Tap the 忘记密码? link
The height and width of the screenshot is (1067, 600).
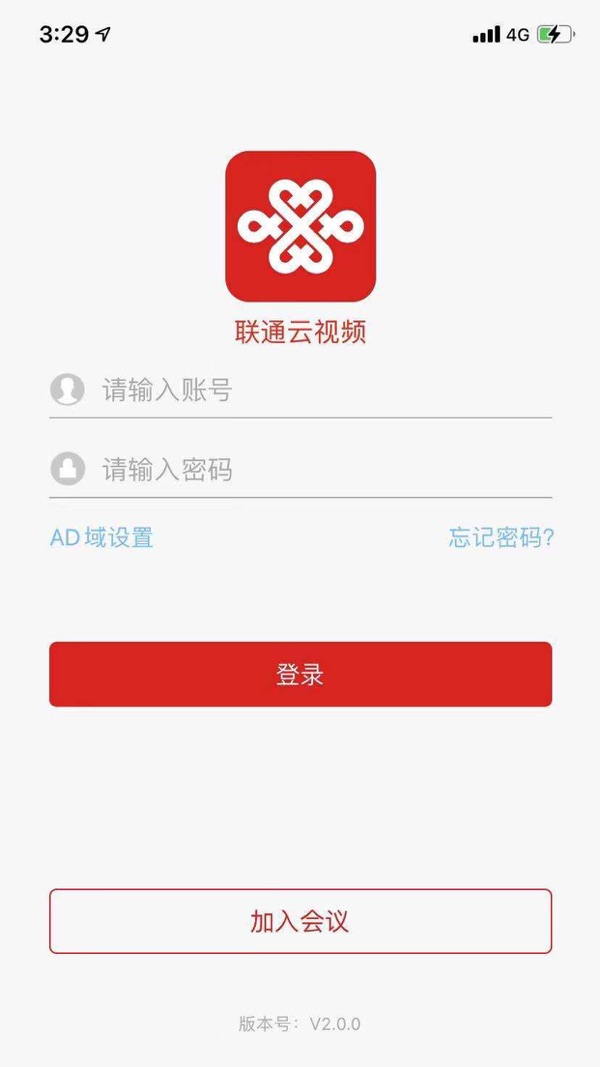(500, 538)
